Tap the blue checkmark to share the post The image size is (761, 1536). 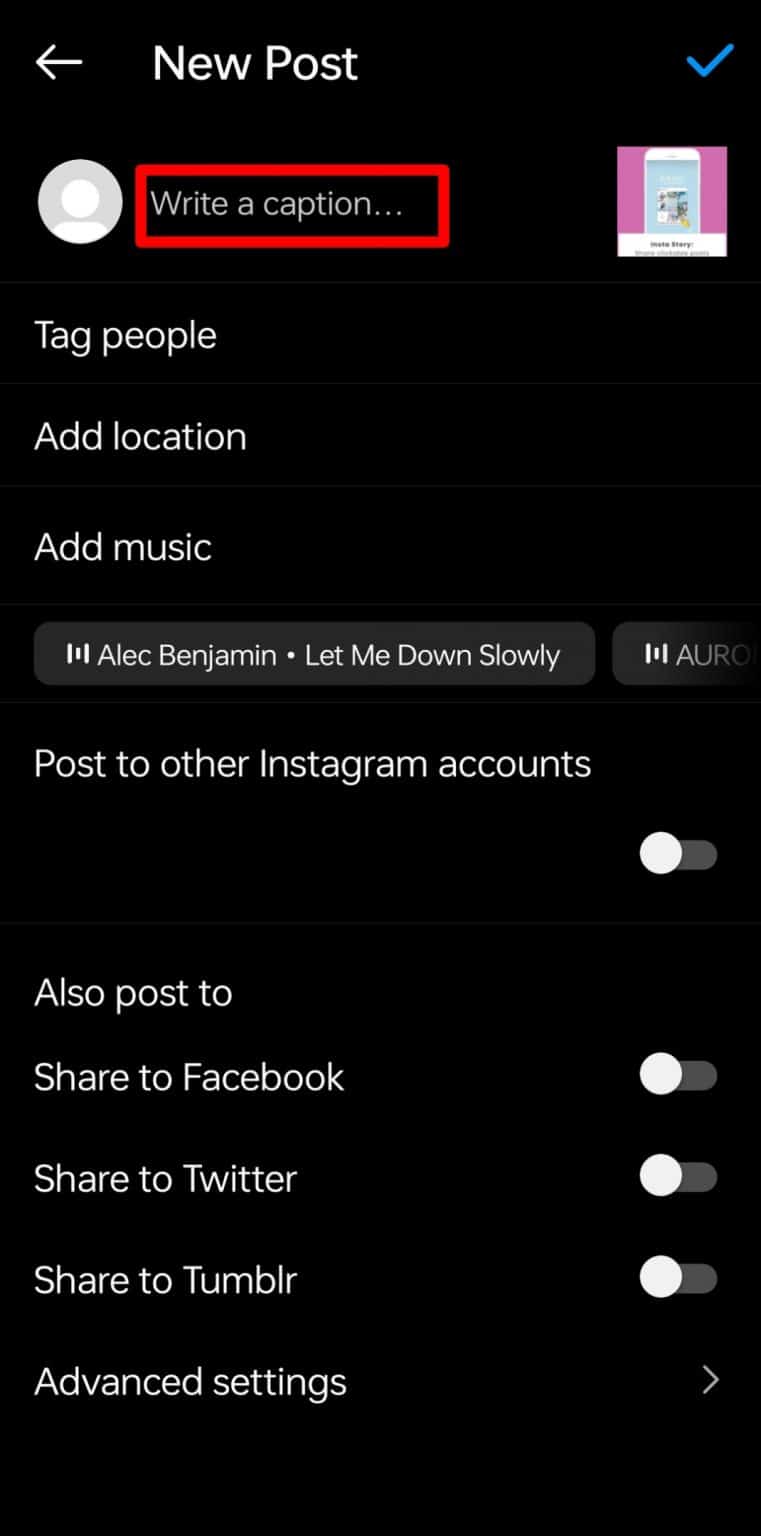[x=709, y=61]
